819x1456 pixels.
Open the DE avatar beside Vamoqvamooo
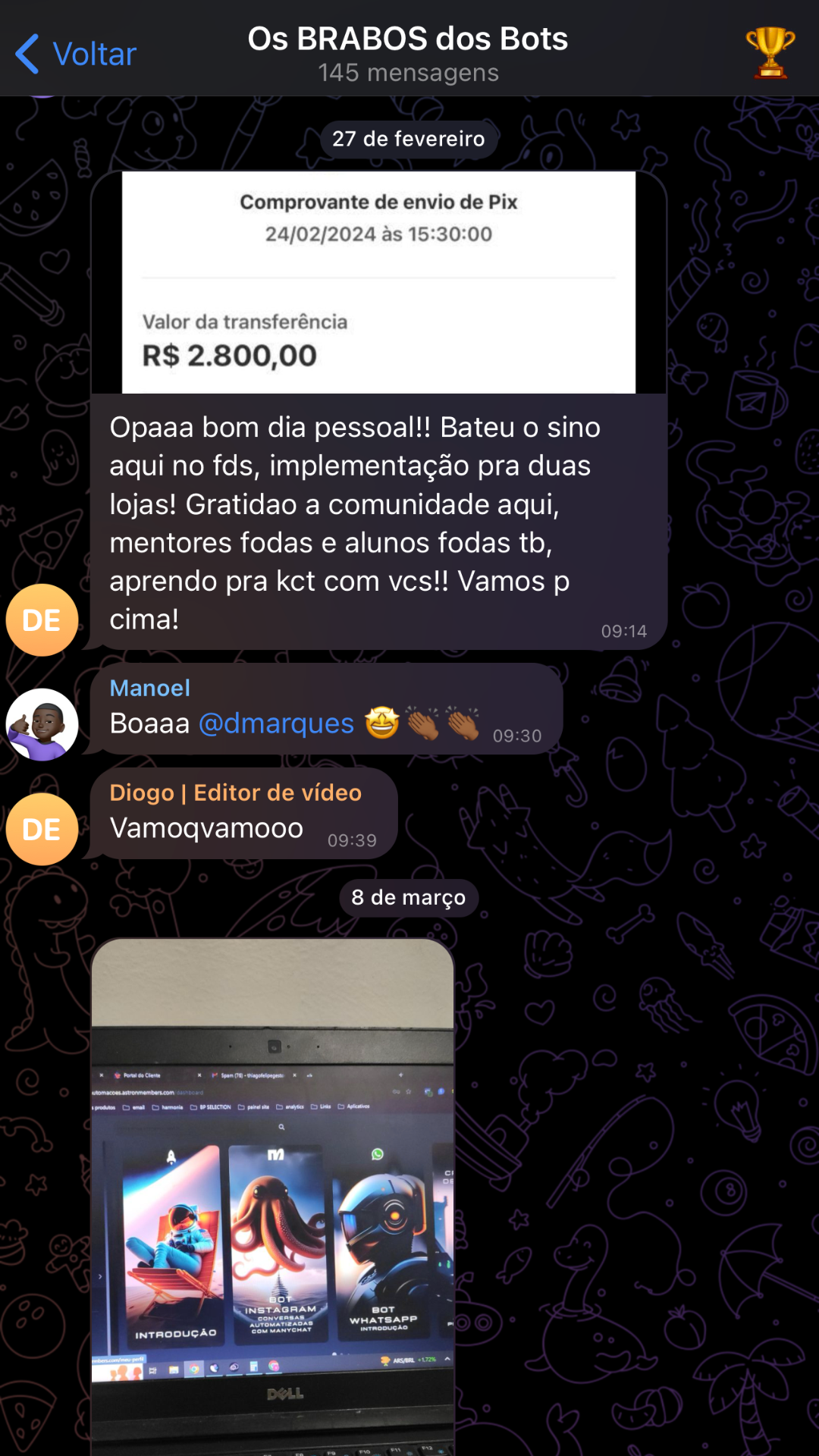[42, 829]
